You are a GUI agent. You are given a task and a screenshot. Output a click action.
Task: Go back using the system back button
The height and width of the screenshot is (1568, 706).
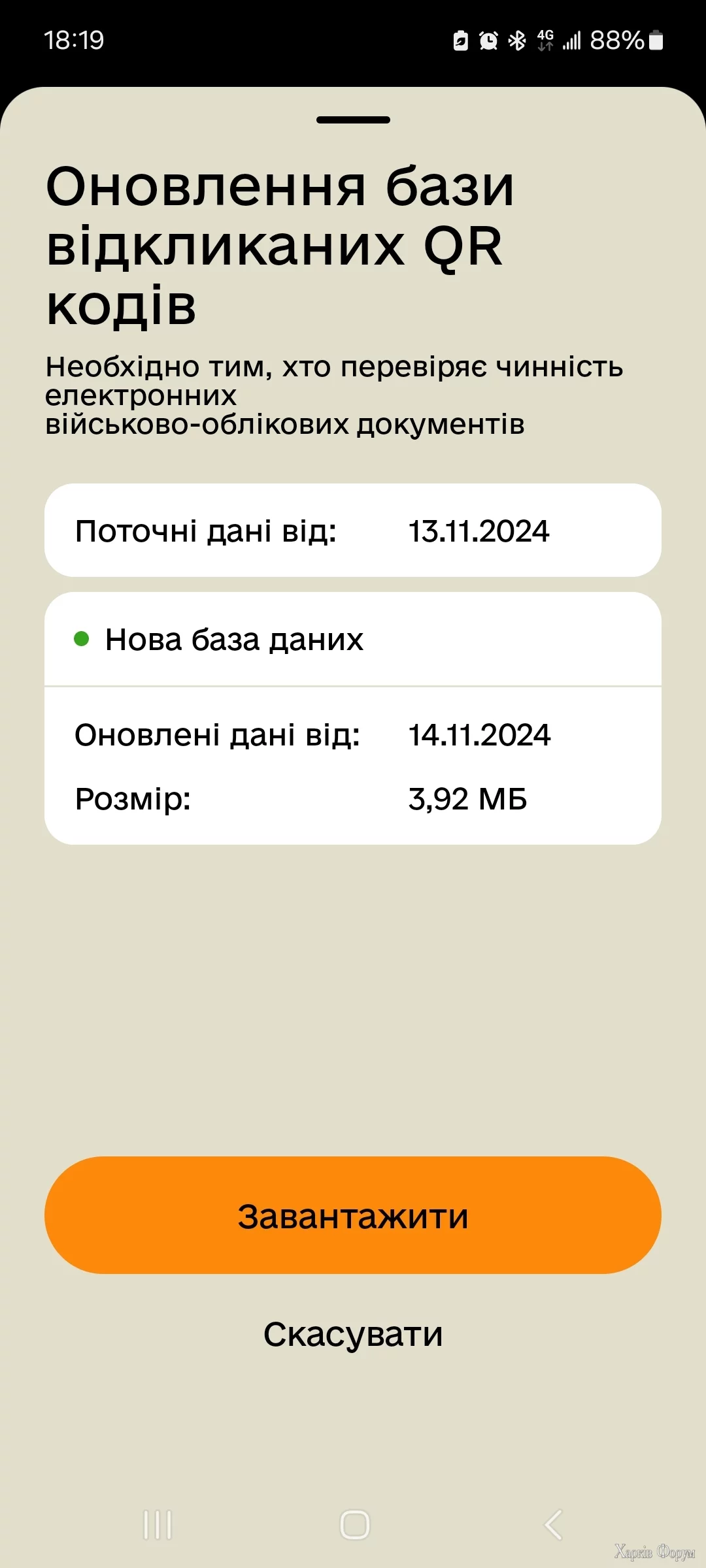click(x=553, y=1525)
